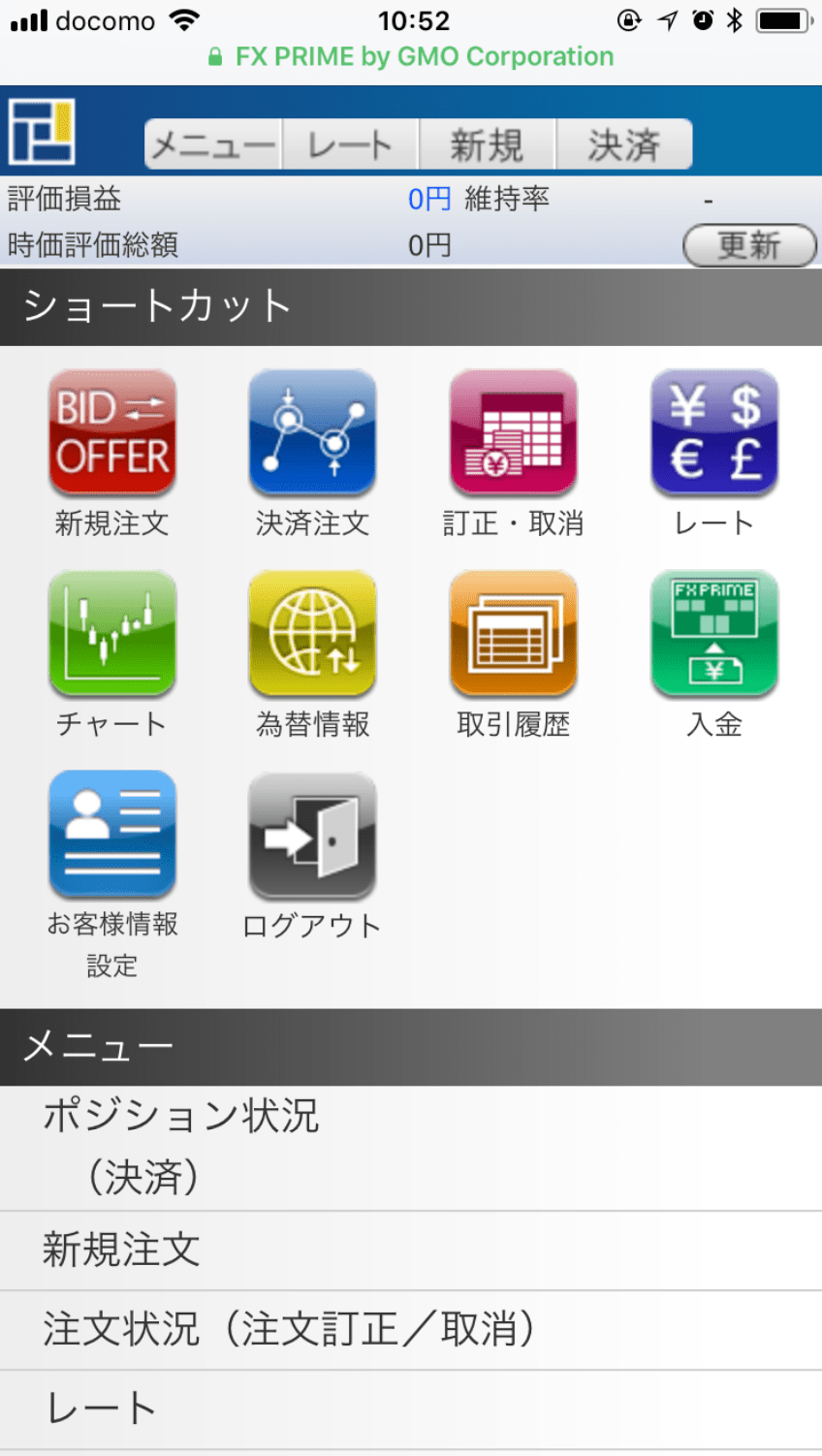
Task: Open お客様情報設定 shortcut
Action: [x=112, y=834]
